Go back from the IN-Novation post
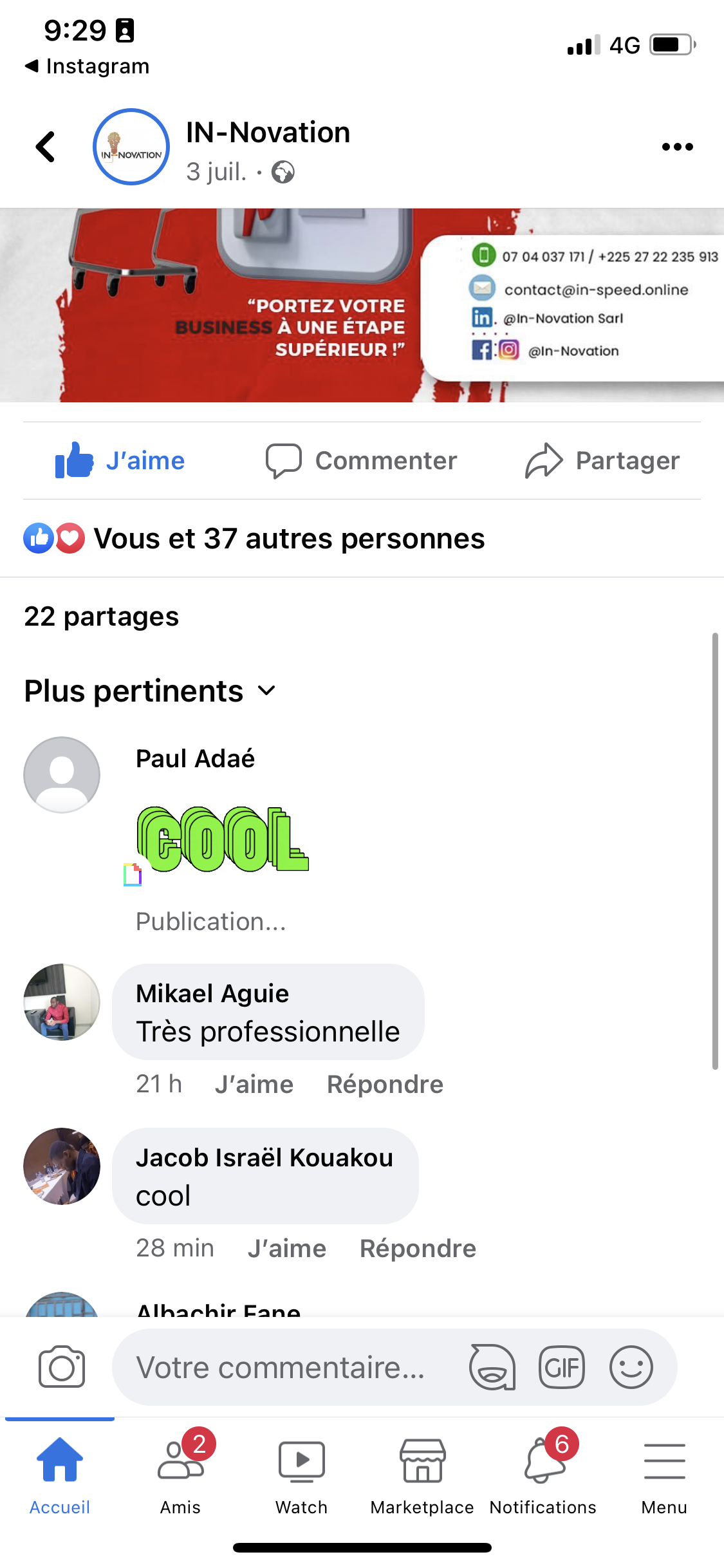This screenshot has width=724, height=1568. pos(45,147)
